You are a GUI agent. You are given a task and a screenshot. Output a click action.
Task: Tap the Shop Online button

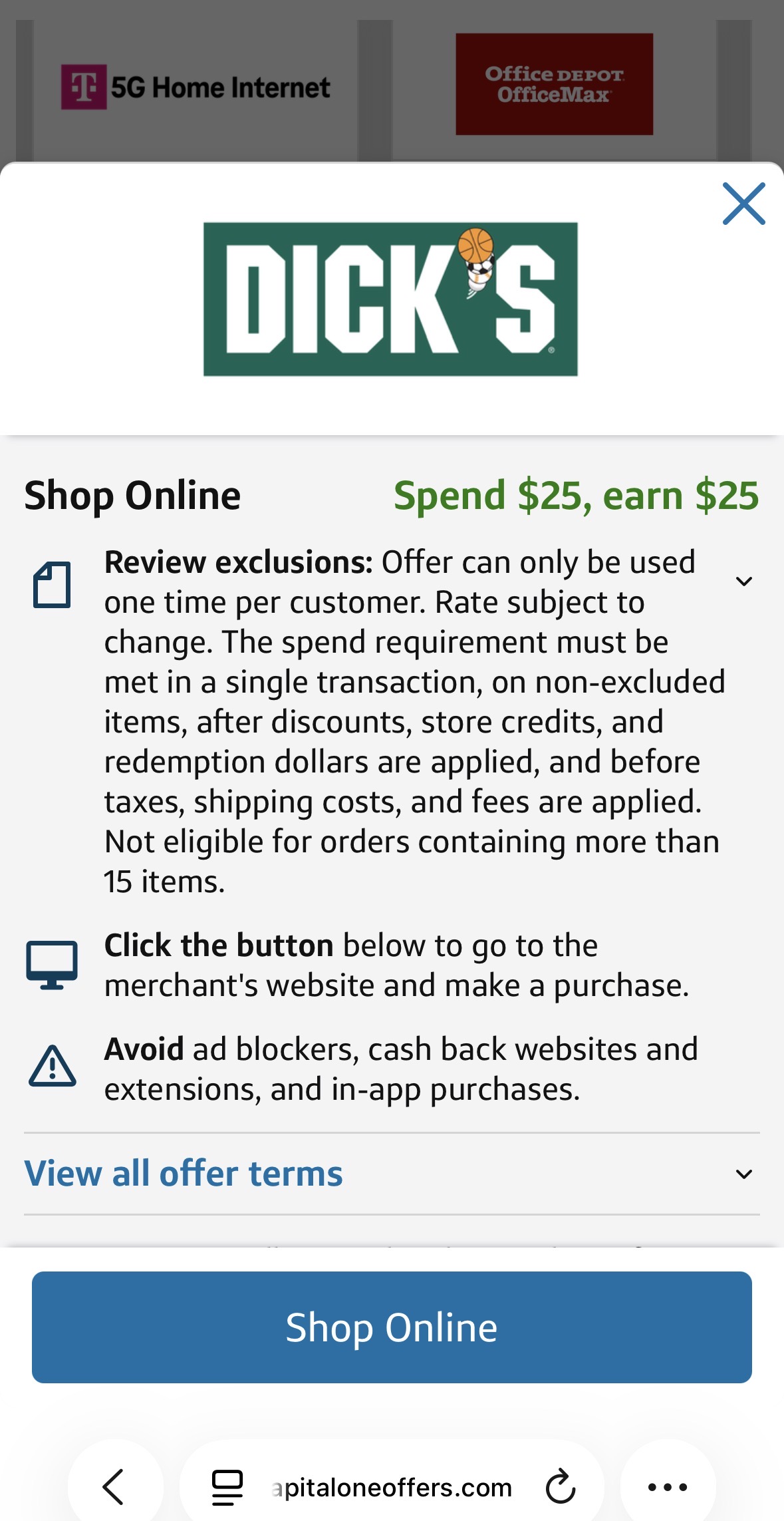[x=392, y=1327]
